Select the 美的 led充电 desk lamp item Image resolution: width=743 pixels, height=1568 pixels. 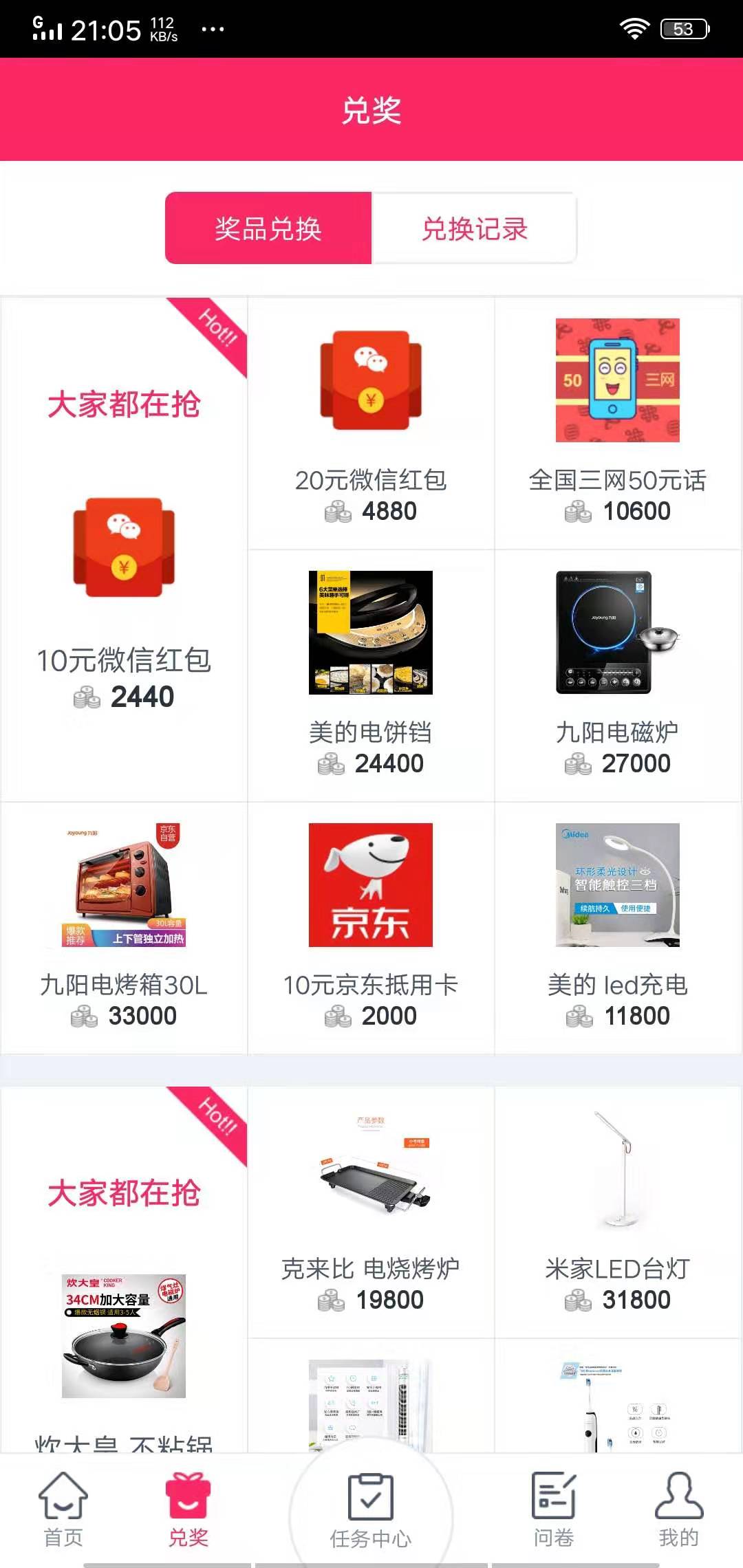tap(616, 884)
